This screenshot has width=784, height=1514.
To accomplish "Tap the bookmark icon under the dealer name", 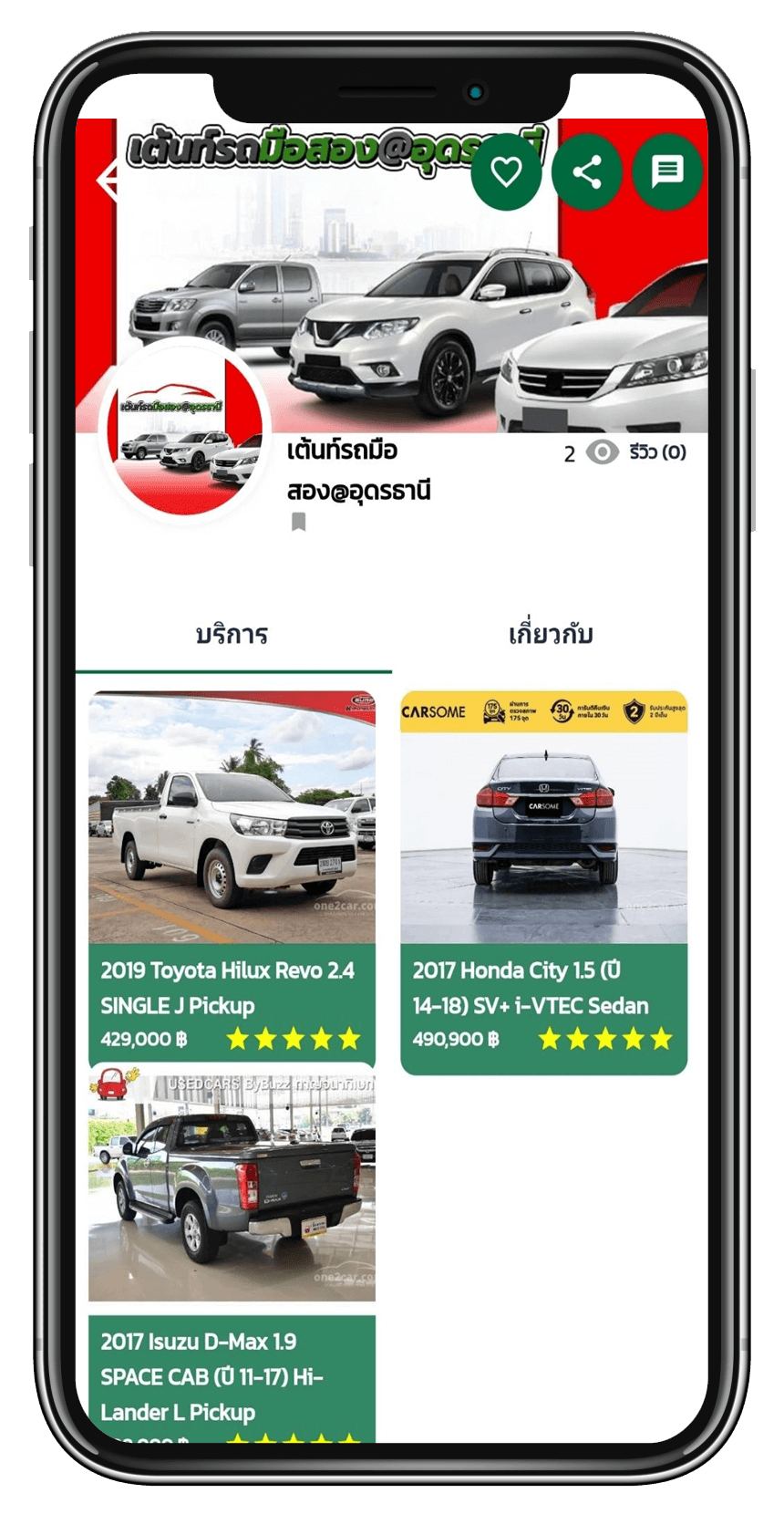I will pyautogui.click(x=298, y=522).
